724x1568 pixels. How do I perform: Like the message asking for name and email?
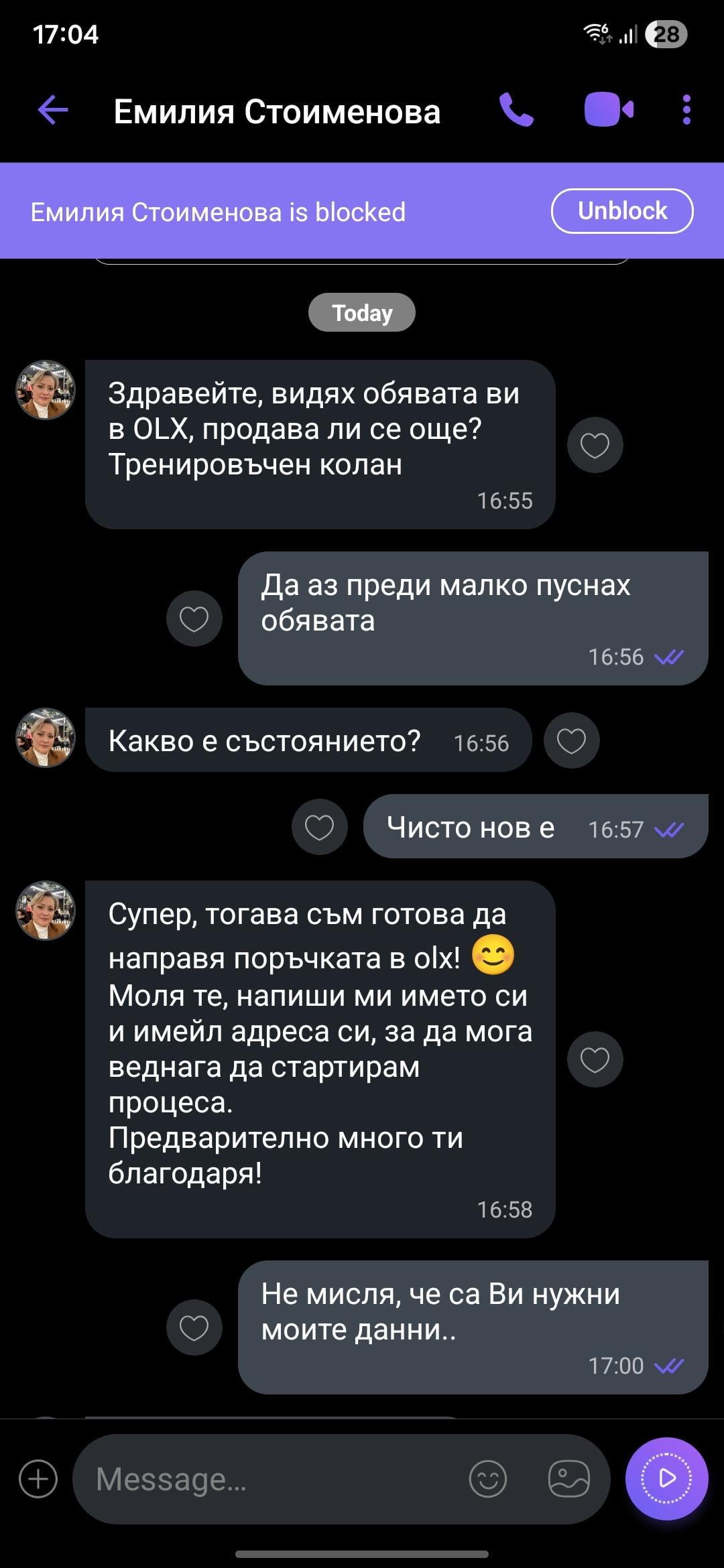click(x=595, y=1059)
